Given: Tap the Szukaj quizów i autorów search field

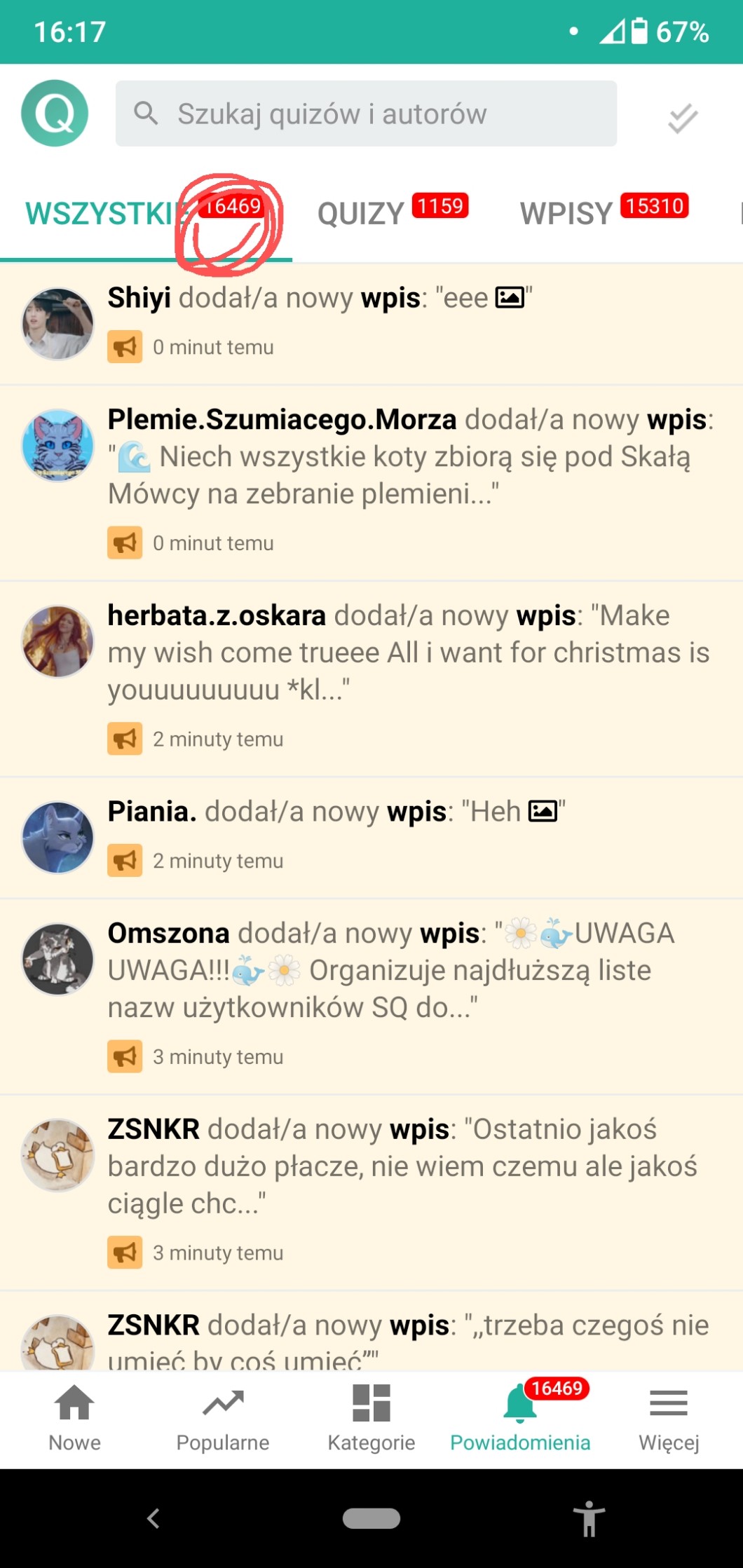Looking at the screenshot, I should [366, 114].
